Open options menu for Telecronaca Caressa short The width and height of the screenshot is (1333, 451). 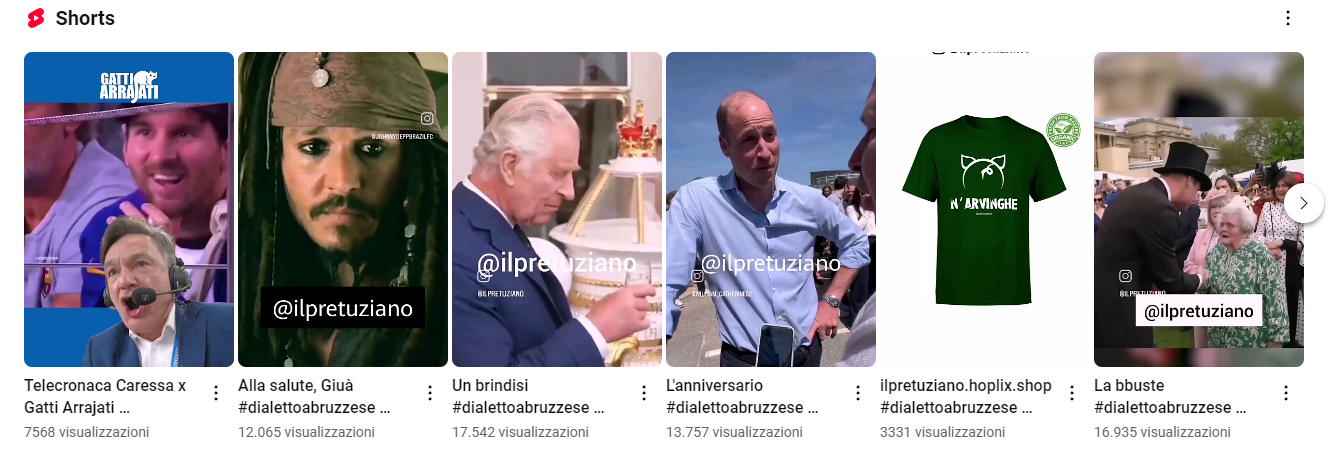click(216, 393)
